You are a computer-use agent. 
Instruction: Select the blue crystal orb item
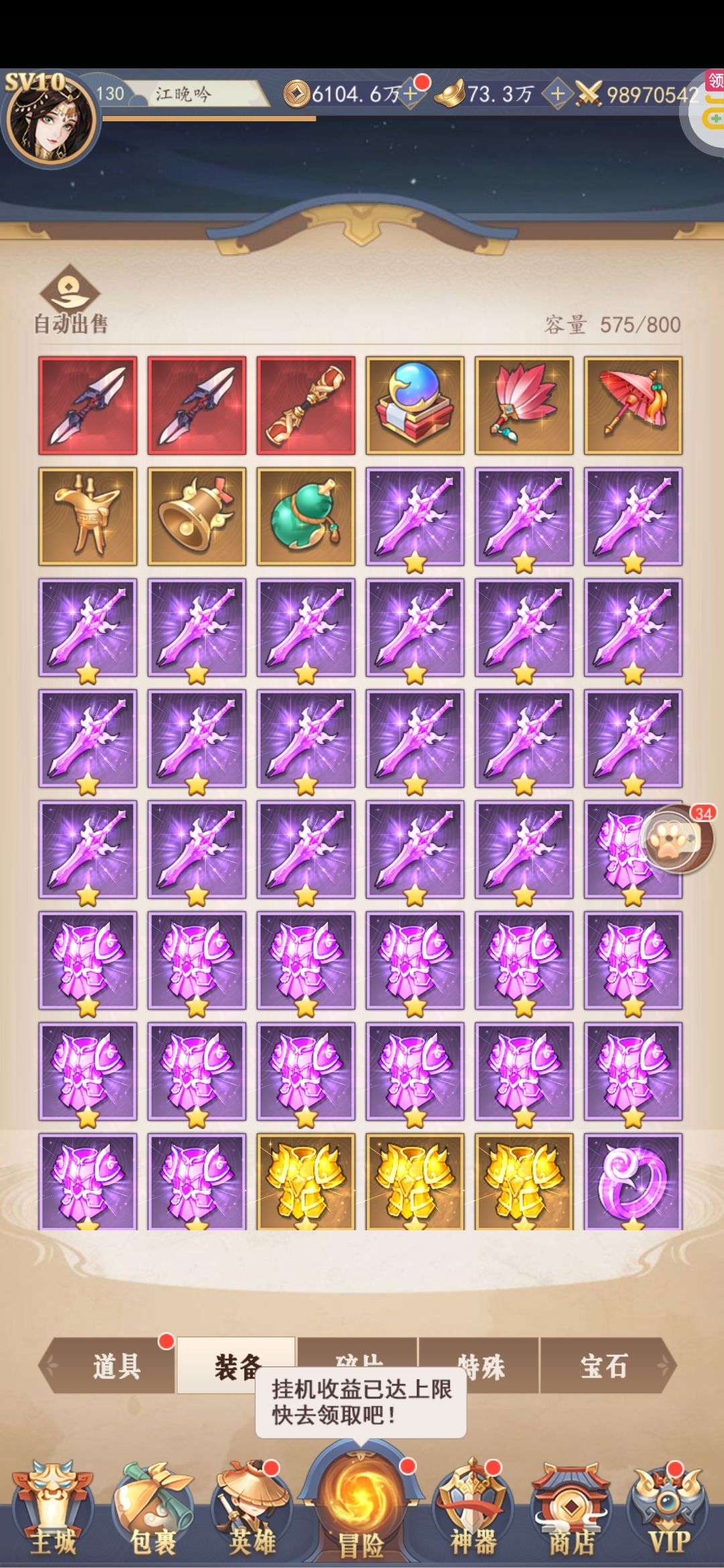pyautogui.click(x=414, y=405)
